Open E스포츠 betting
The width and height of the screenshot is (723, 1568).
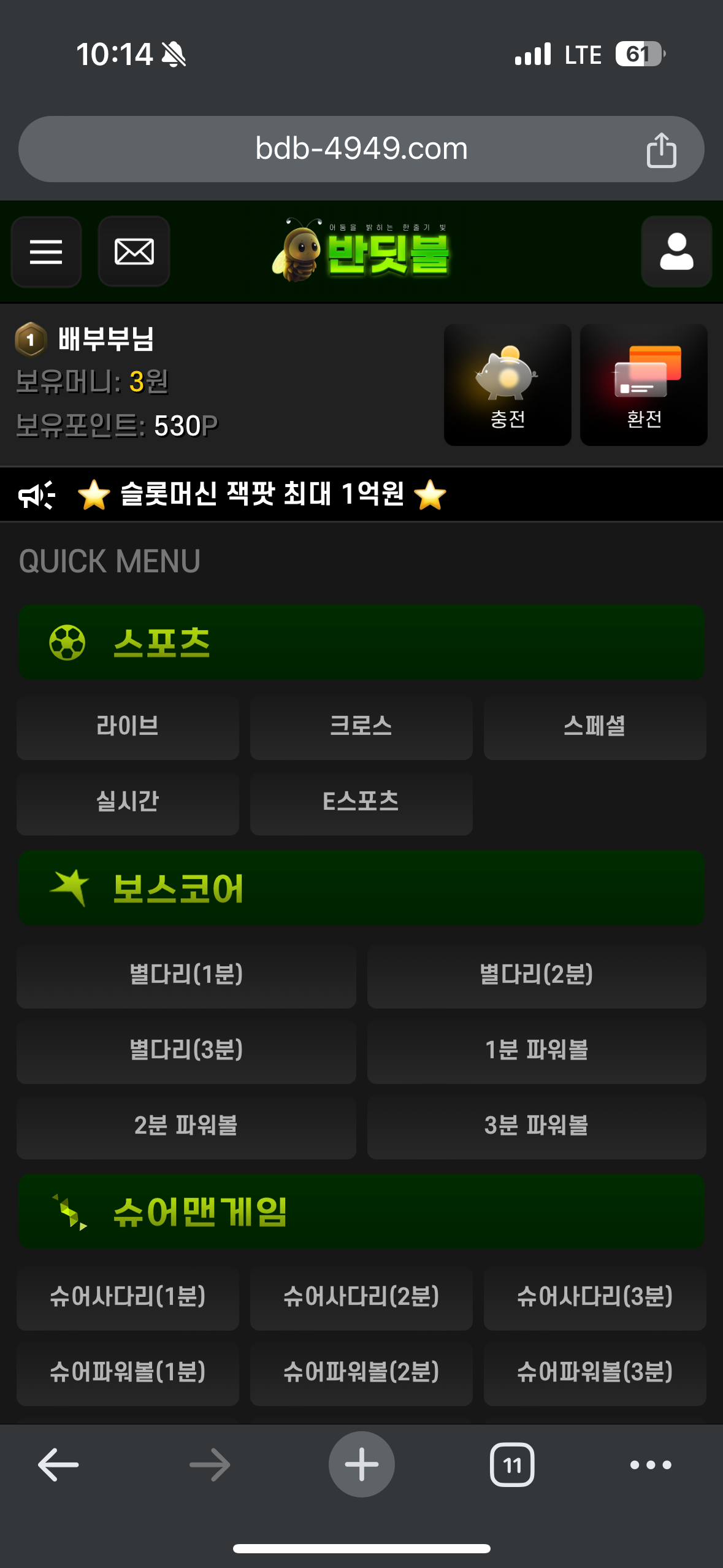361,802
